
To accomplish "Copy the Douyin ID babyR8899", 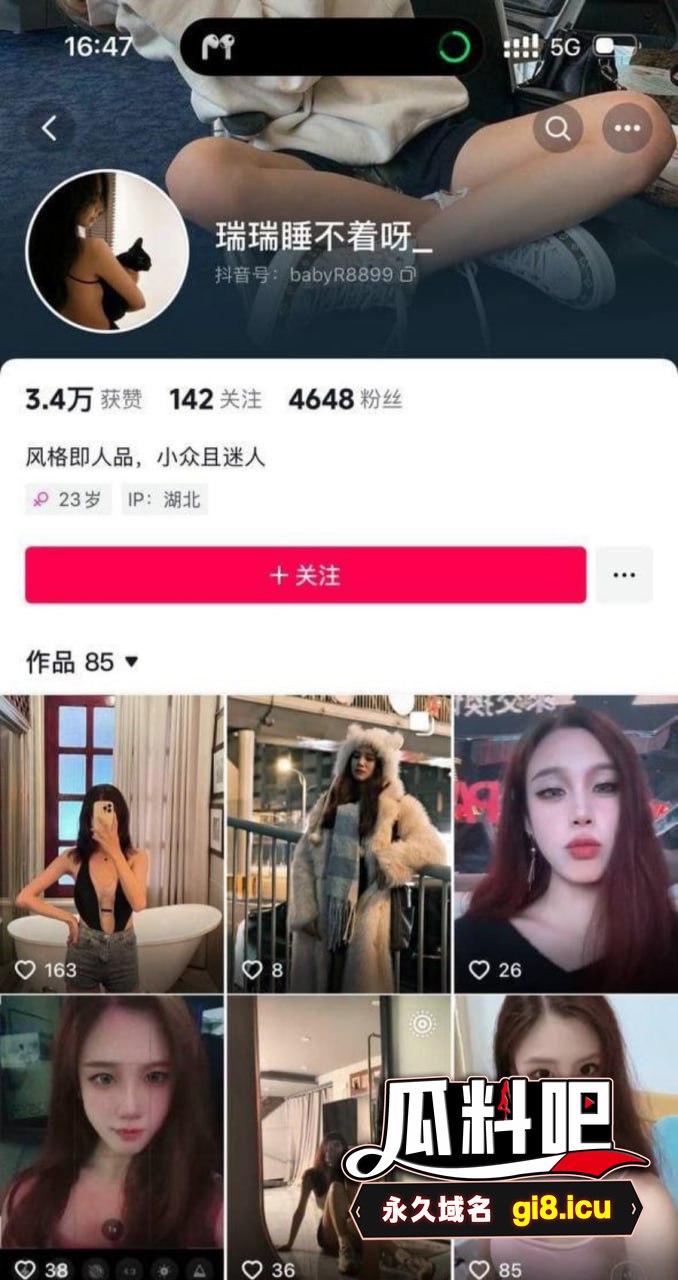I will click(x=407, y=274).
